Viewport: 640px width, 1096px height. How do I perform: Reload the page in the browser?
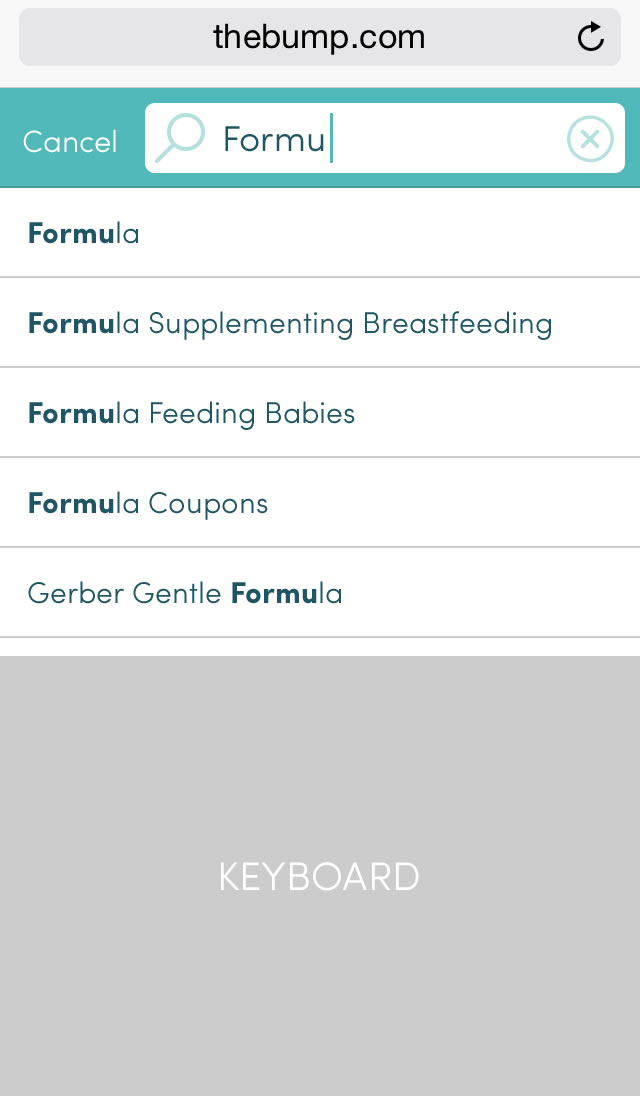coord(591,38)
